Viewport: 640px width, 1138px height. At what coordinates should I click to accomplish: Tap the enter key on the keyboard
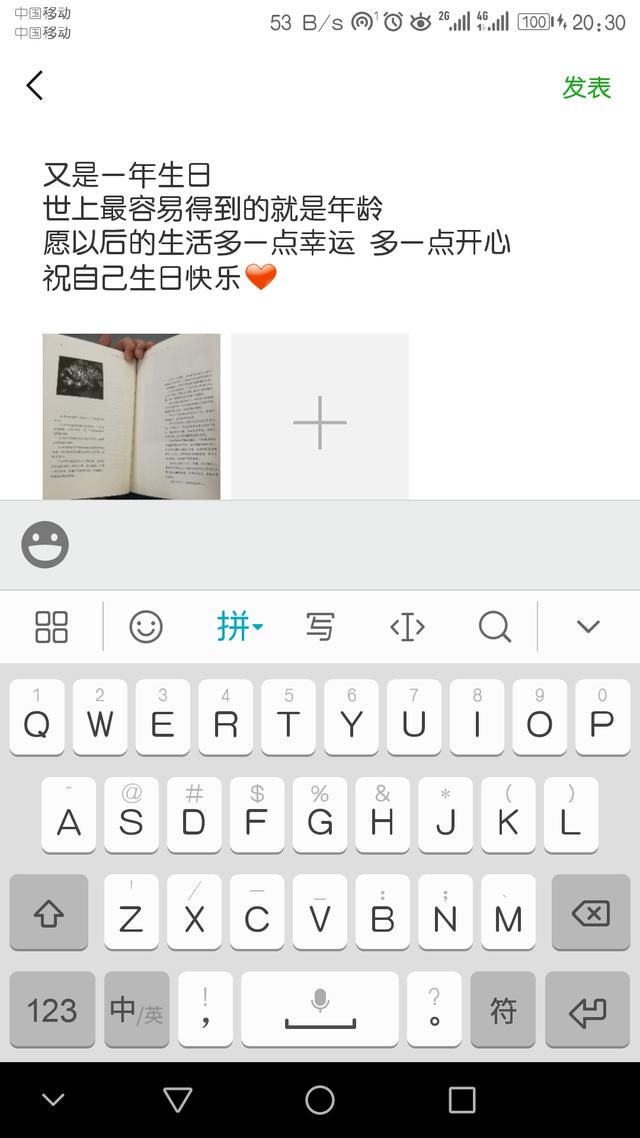(x=588, y=1010)
